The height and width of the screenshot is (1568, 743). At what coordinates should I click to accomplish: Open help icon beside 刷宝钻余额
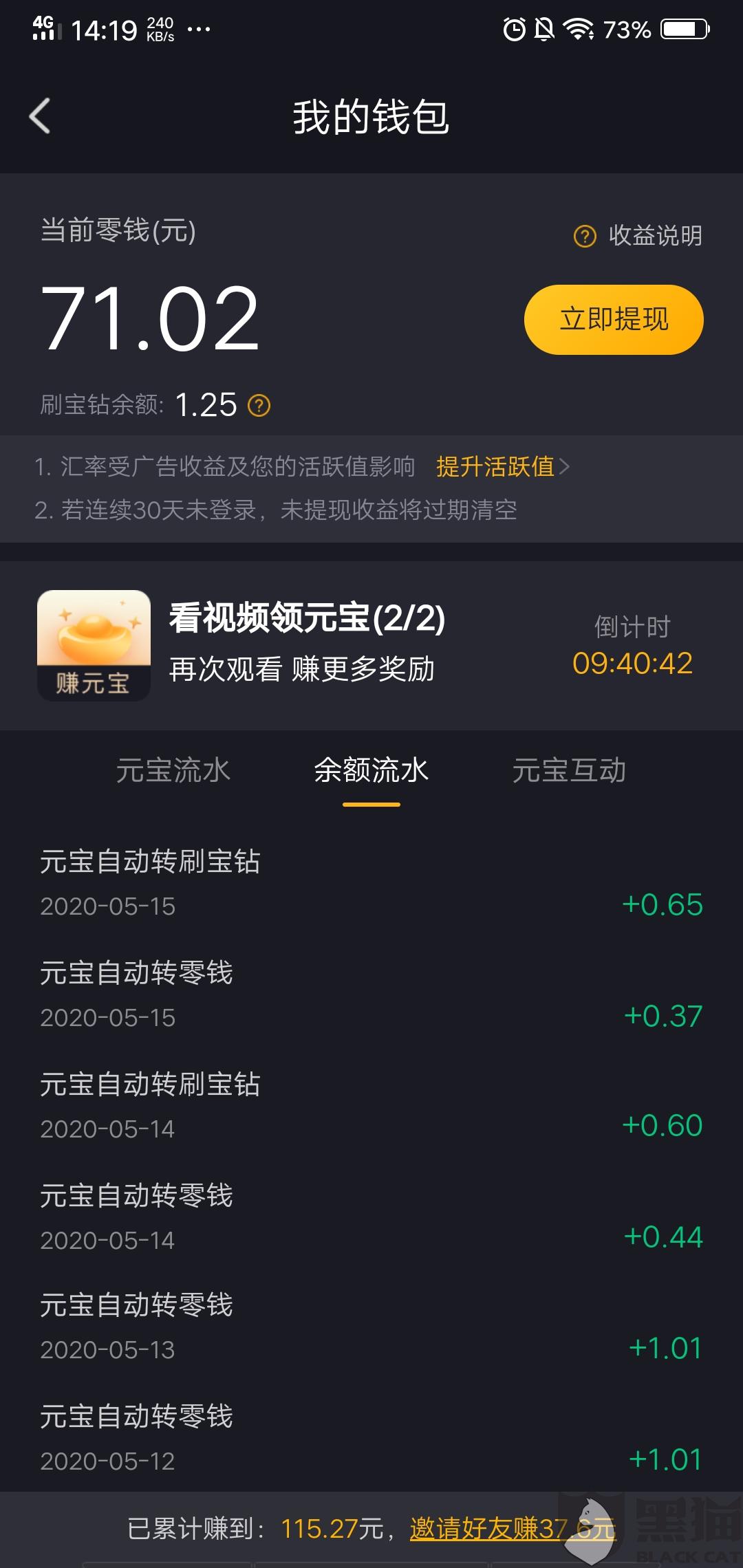pos(259,406)
